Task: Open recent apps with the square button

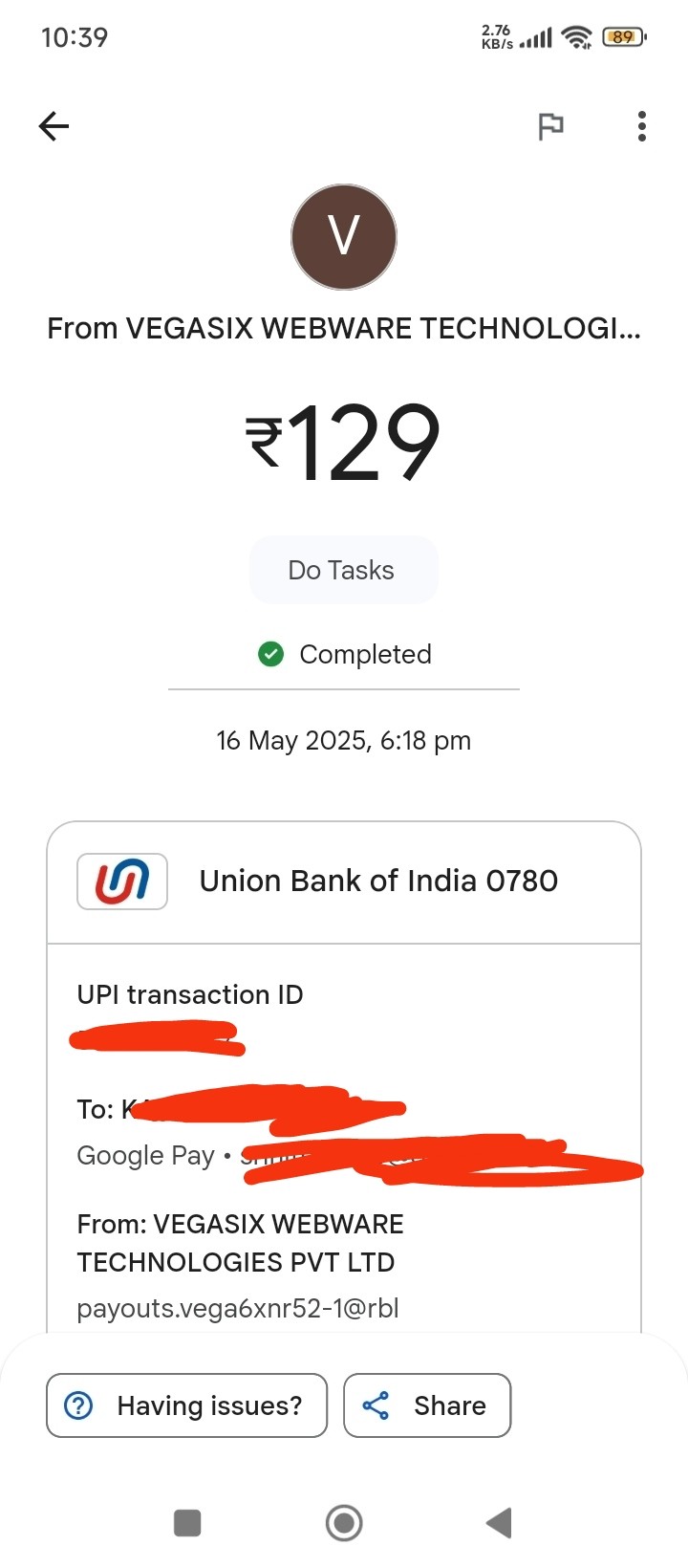Action: pos(187,1523)
